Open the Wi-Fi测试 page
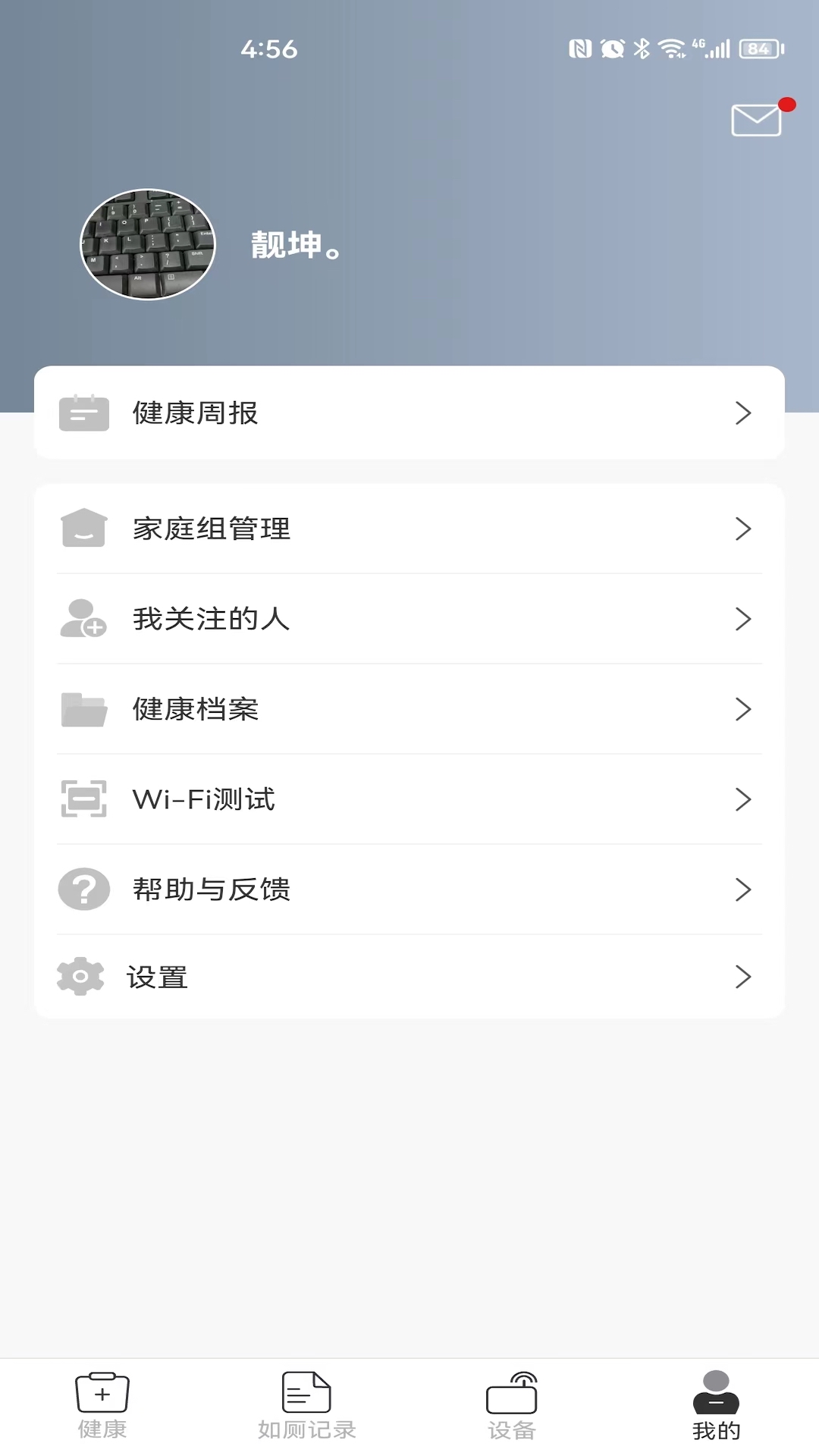 409,799
